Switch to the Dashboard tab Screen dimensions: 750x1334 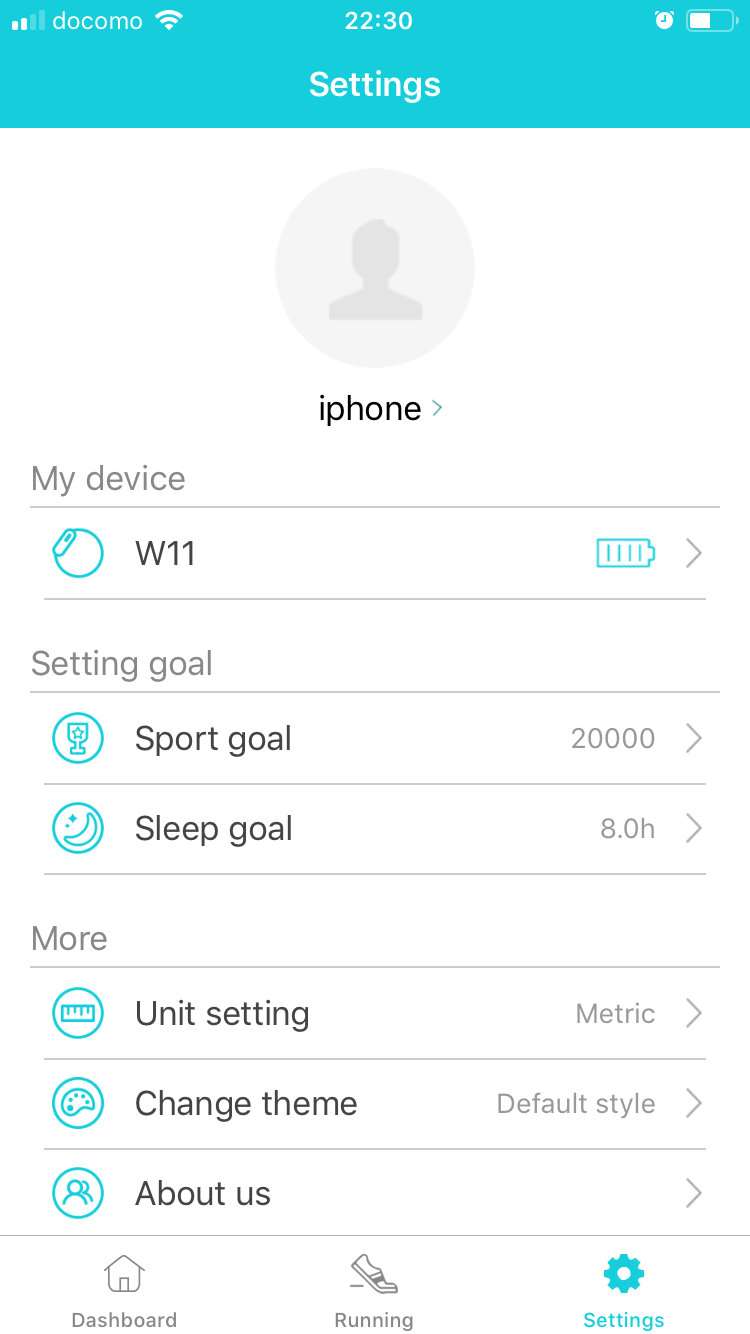tap(124, 1290)
